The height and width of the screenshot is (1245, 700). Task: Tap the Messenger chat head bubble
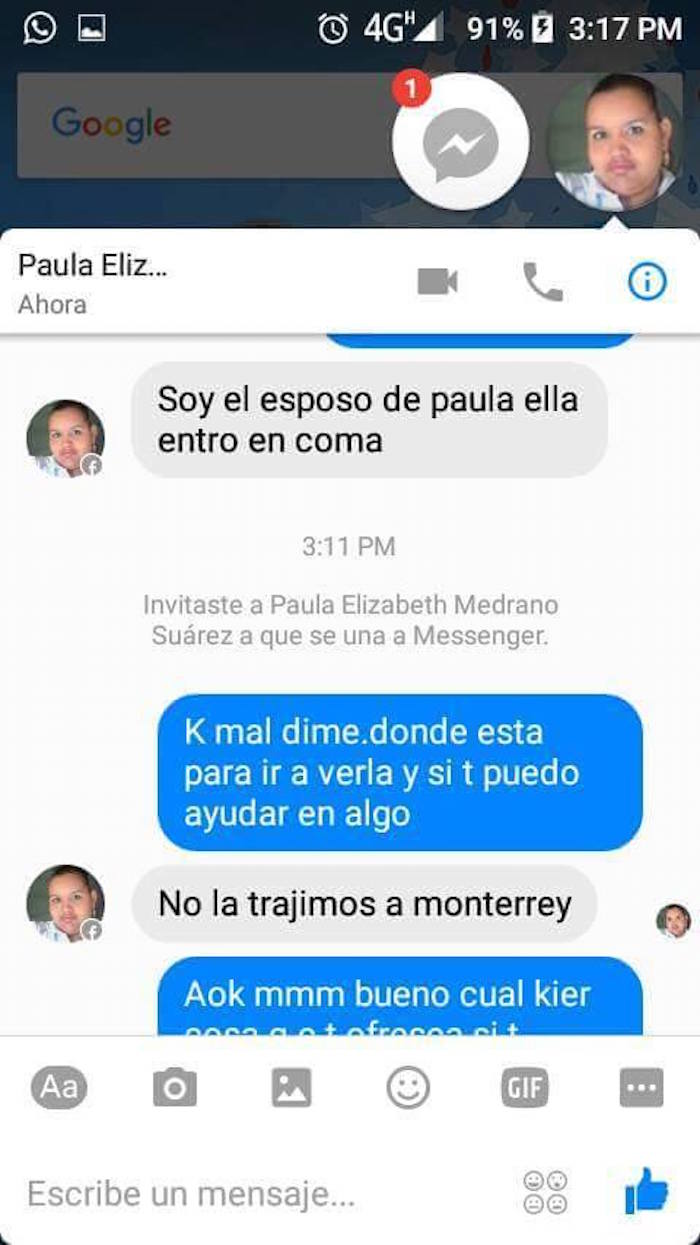tap(460, 142)
